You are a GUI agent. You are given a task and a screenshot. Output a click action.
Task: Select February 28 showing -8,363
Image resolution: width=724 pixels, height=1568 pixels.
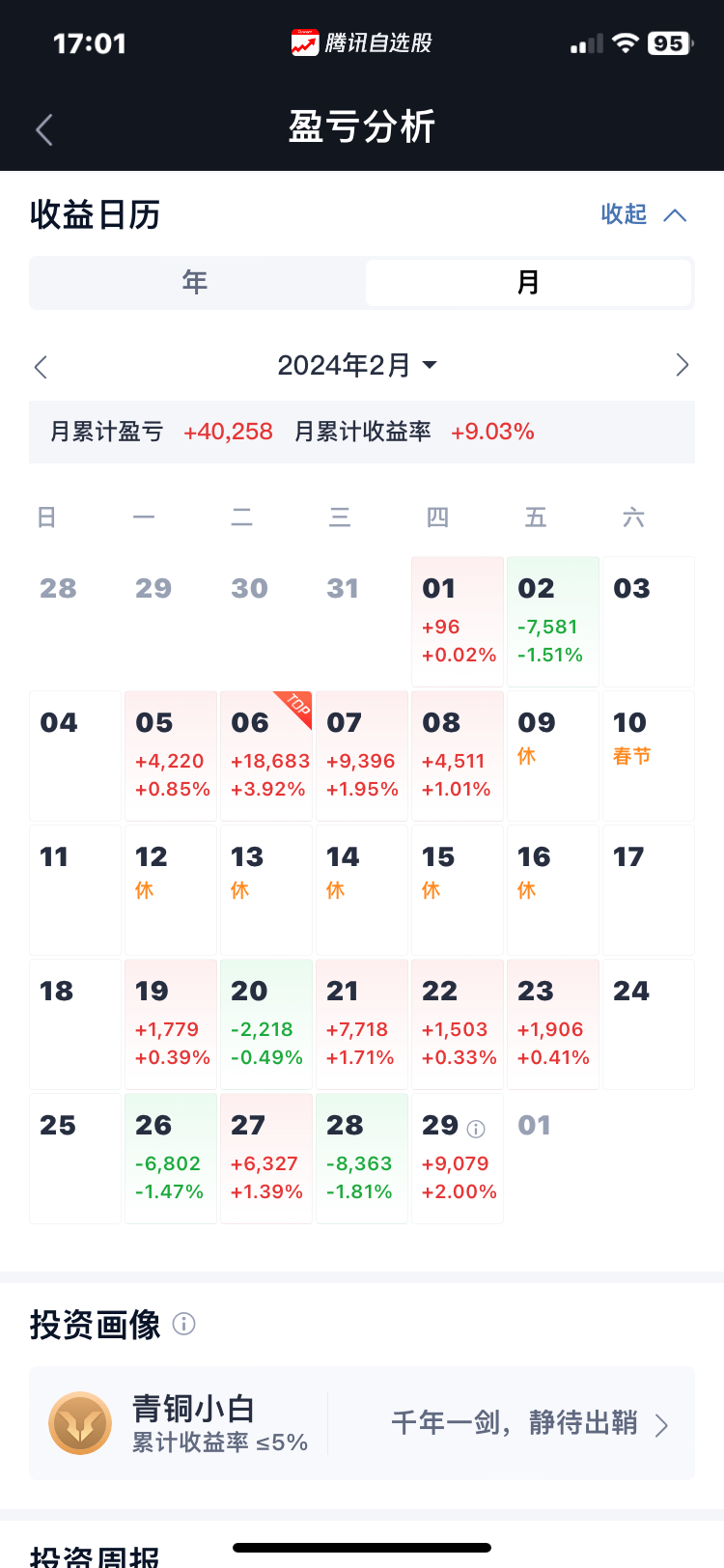tap(362, 1159)
